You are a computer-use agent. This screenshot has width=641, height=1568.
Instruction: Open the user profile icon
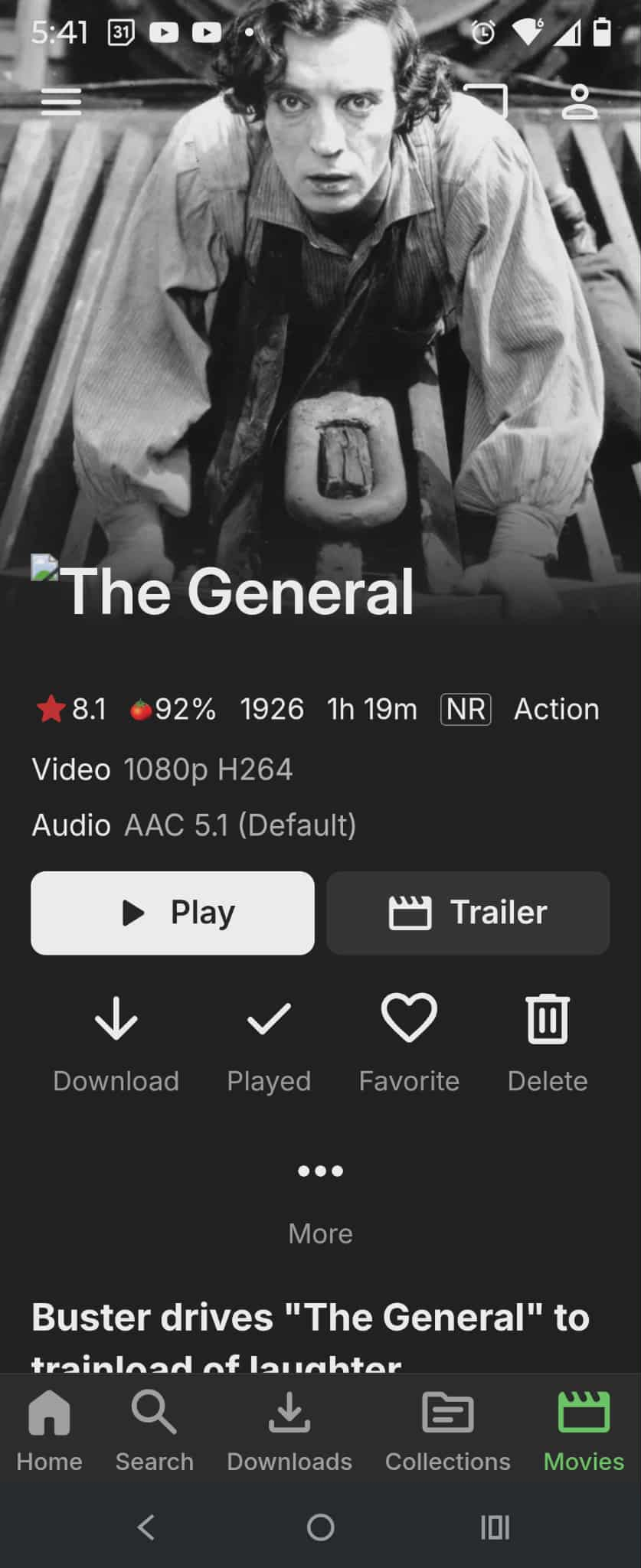pos(579,102)
